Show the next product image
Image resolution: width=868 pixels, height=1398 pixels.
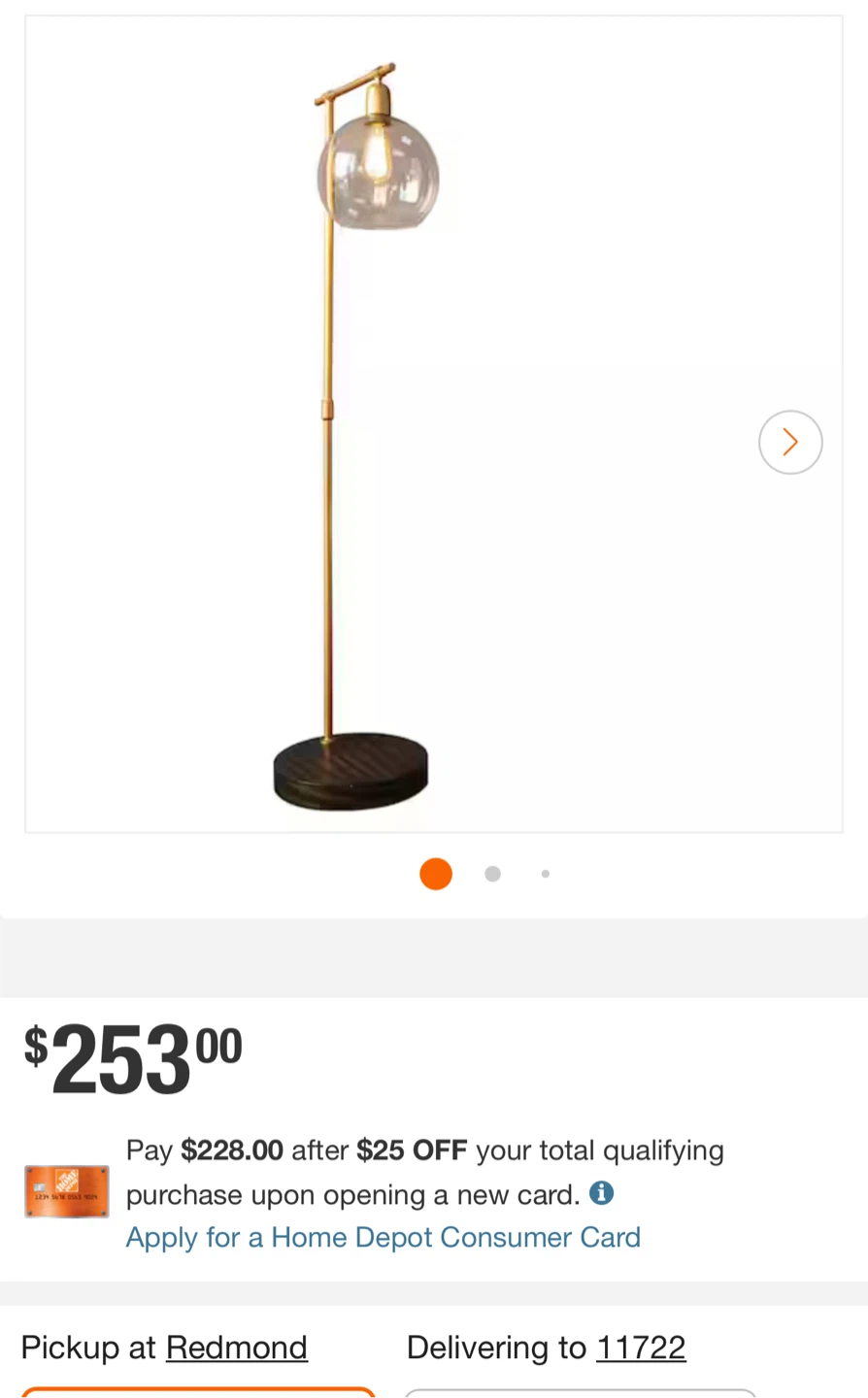pos(790,443)
